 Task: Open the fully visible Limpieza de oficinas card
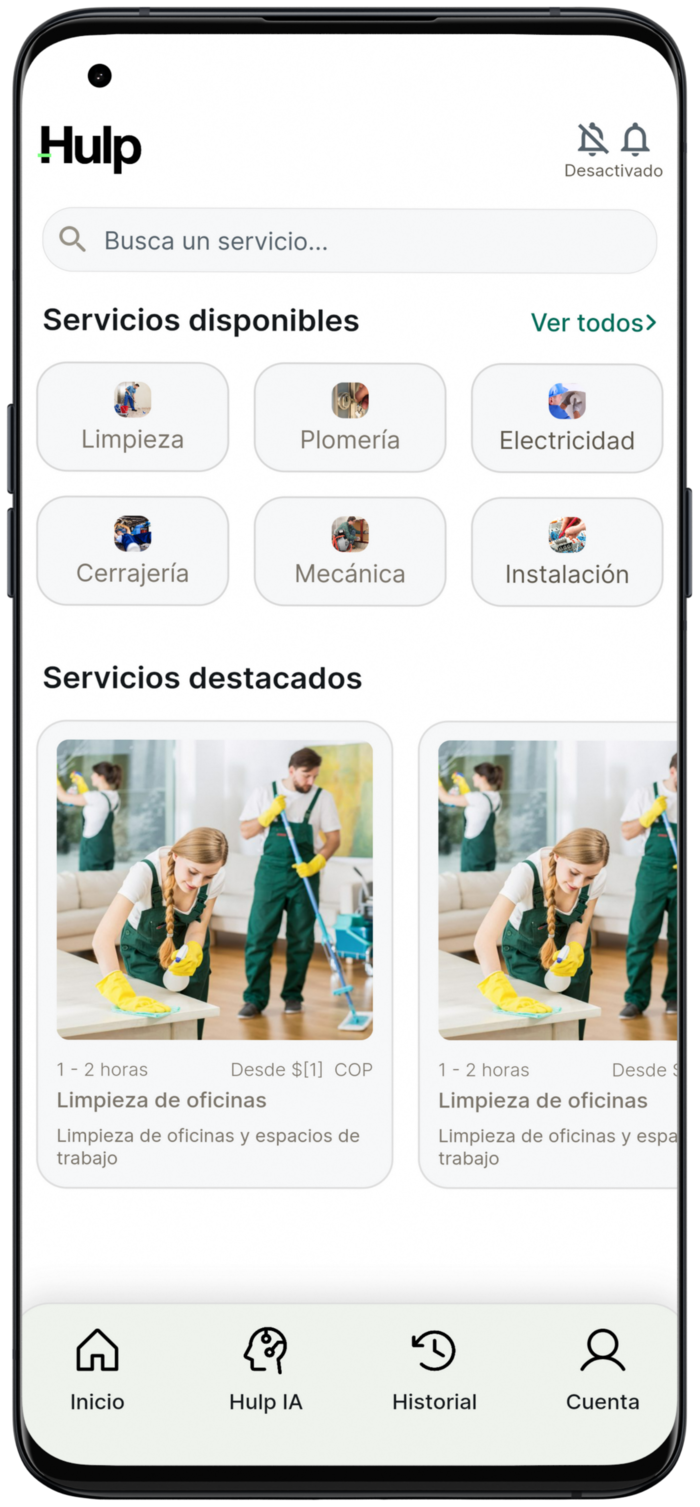[215, 953]
